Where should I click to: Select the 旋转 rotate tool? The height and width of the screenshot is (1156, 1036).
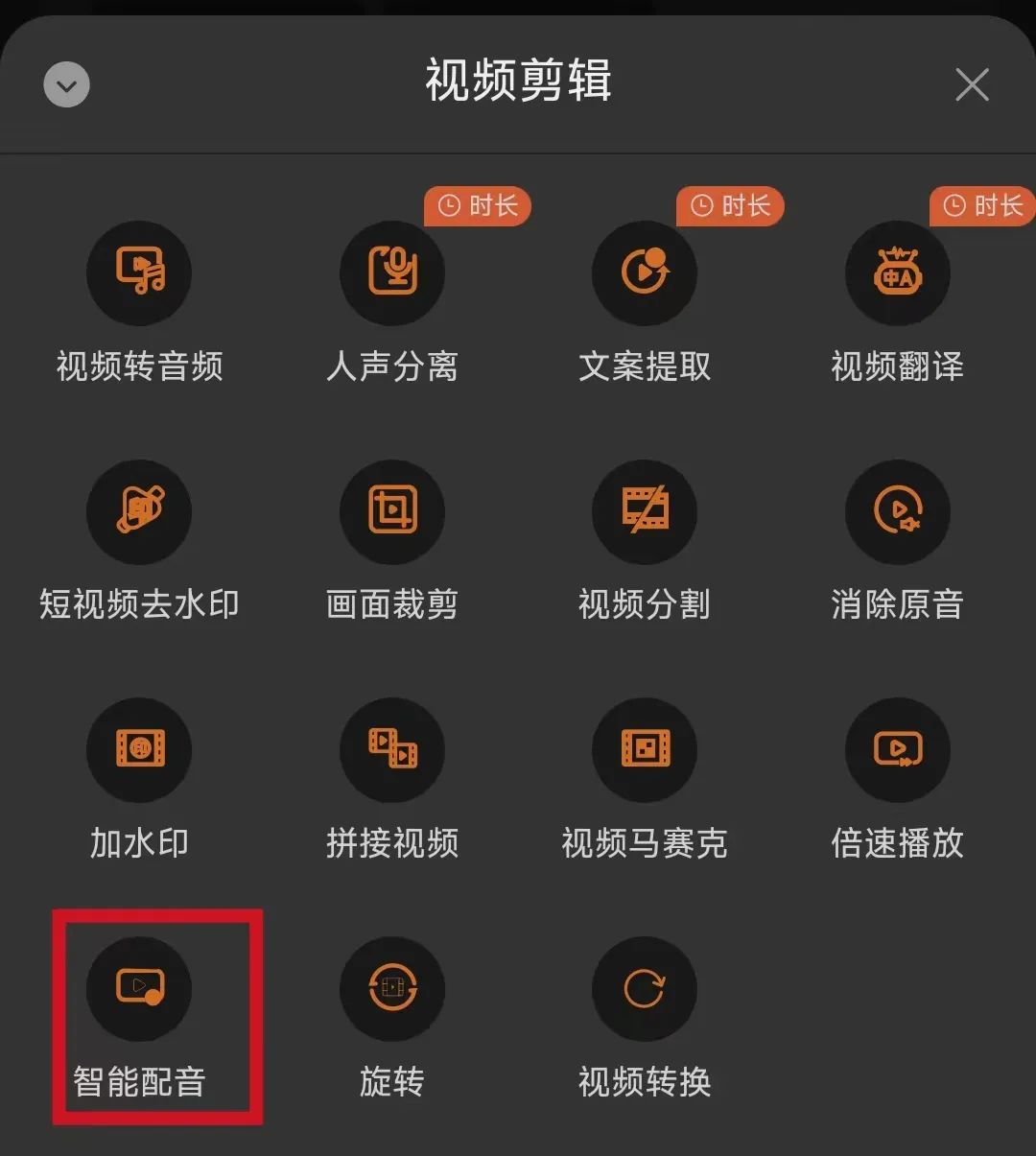[391, 988]
